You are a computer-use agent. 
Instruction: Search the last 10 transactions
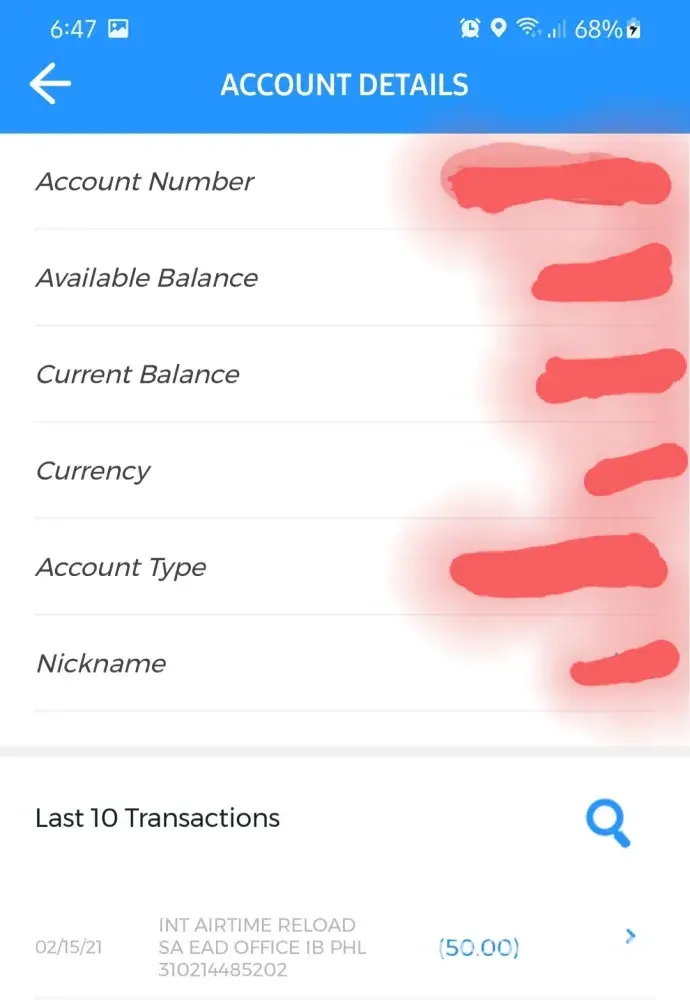tap(607, 823)
